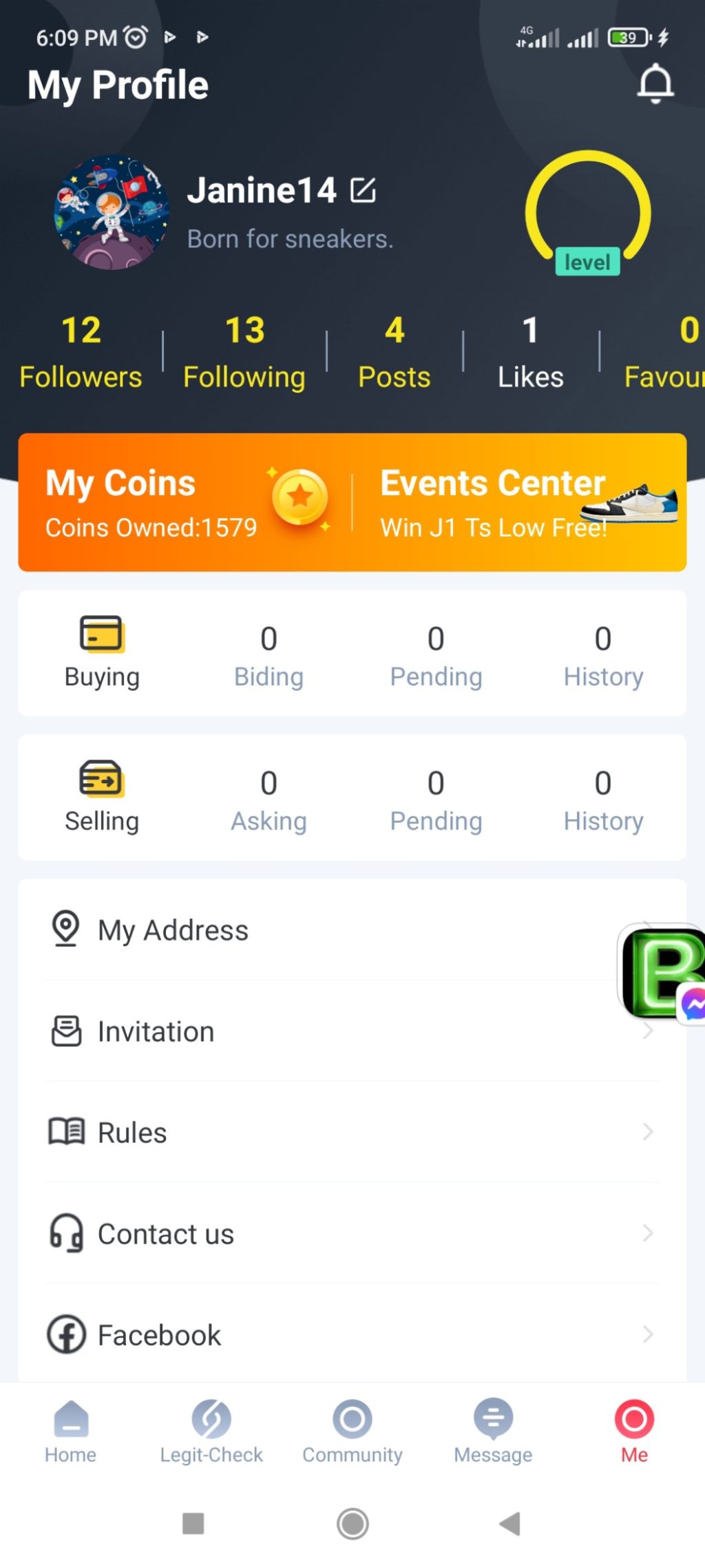Tap the profile avatar picture

point(112,212)
